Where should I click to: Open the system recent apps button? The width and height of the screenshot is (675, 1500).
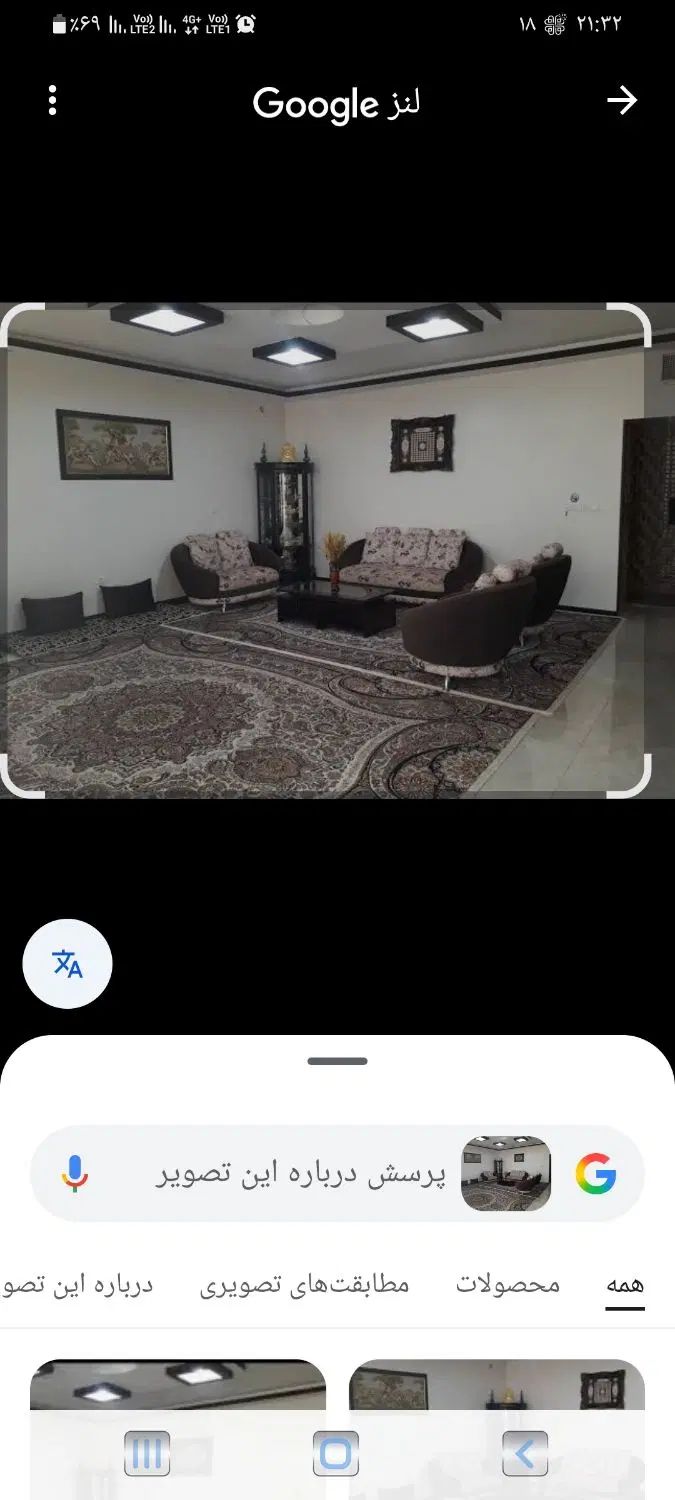coord(147,1453)
